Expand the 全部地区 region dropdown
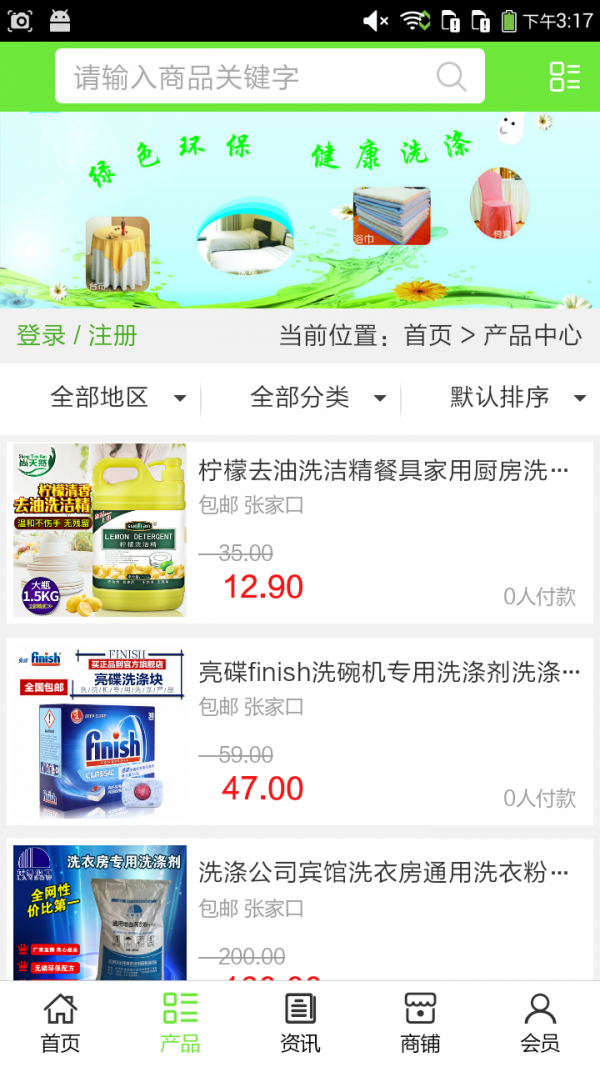 click(x=118, y=398)
